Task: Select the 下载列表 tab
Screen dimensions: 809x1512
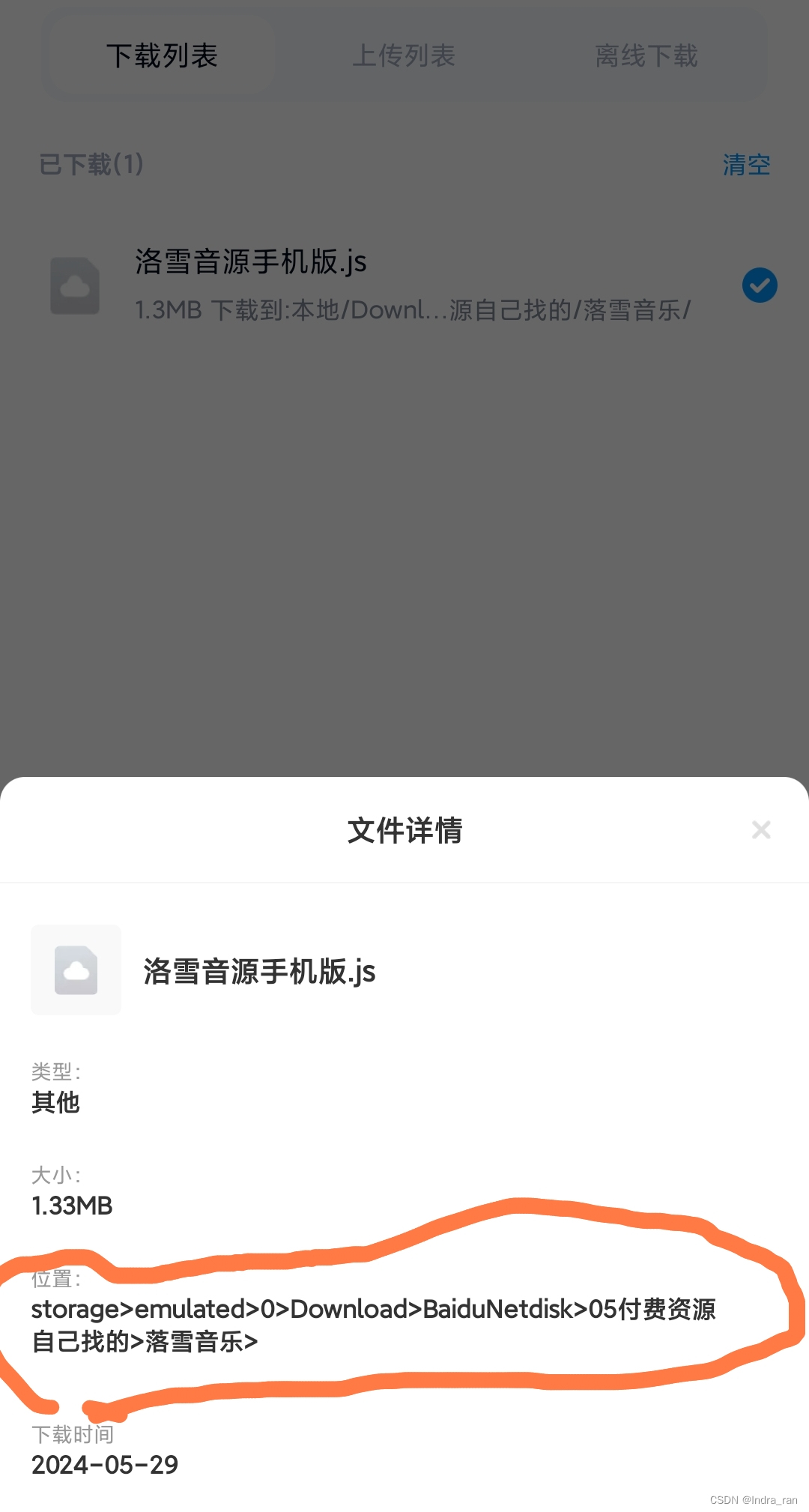Action: click(162, 55)
